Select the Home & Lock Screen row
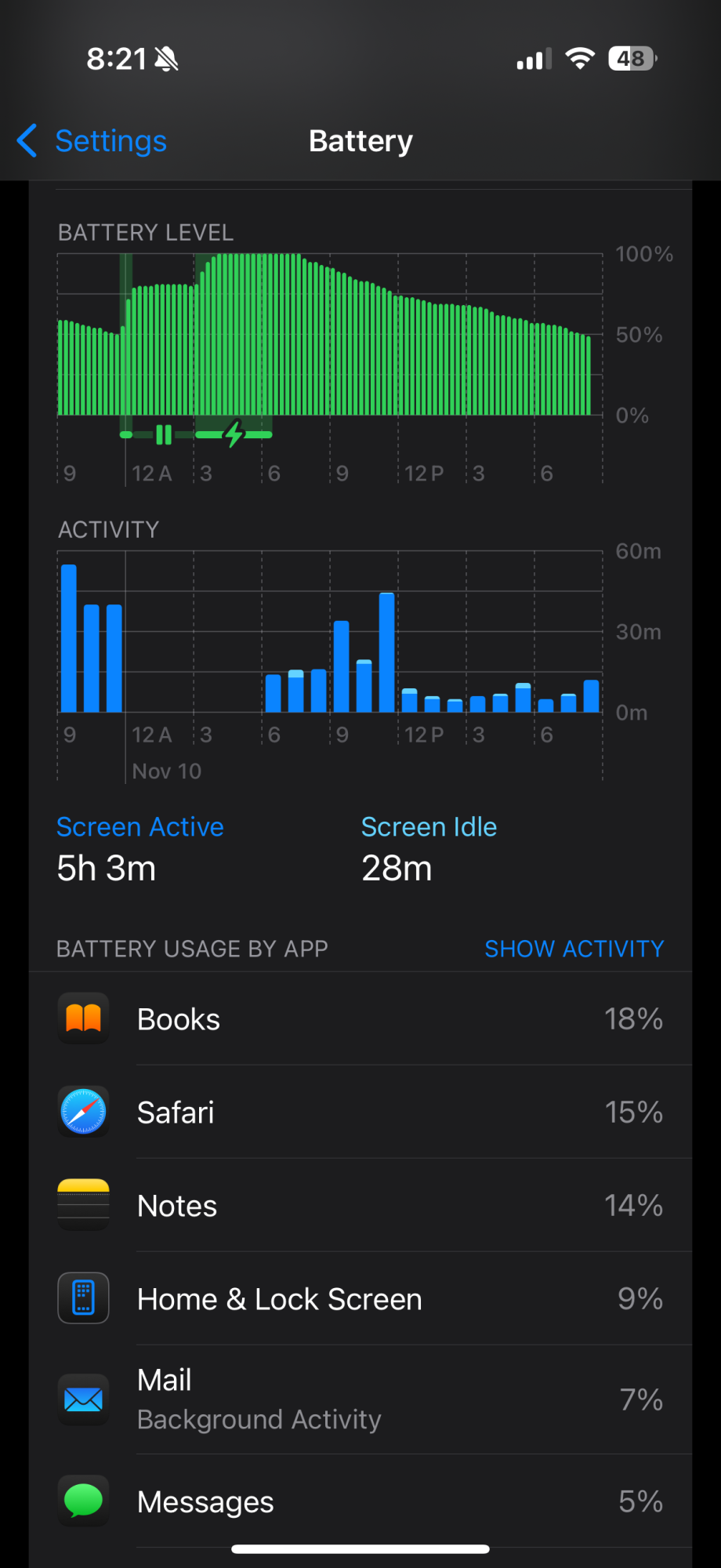721x1568 pixels. [360, 1298]
